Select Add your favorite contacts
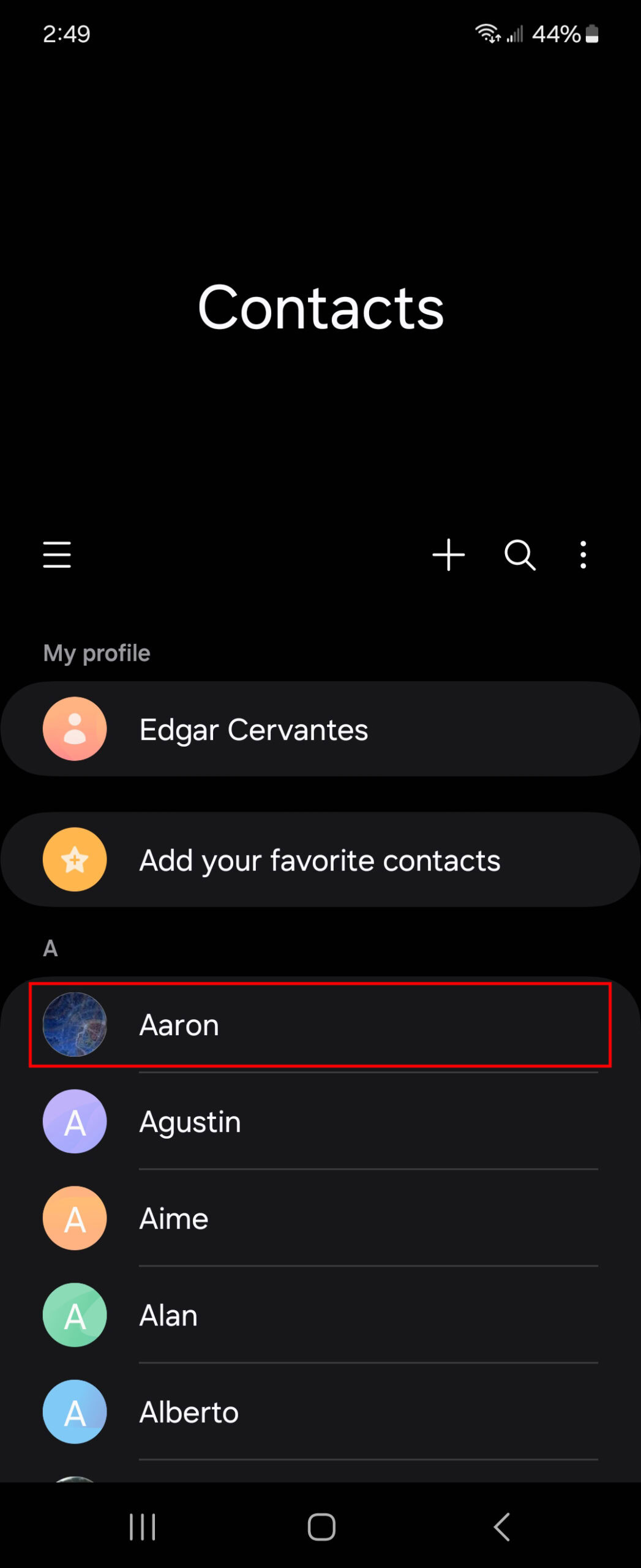The image size is (641, 1568). (320, 859)
